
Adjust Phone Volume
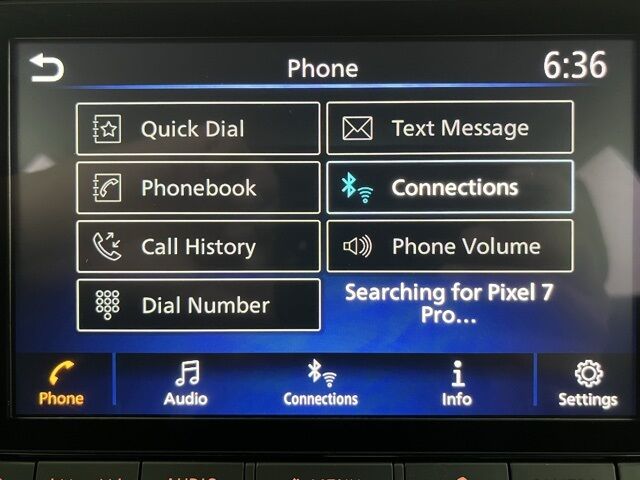click(450, 246)
